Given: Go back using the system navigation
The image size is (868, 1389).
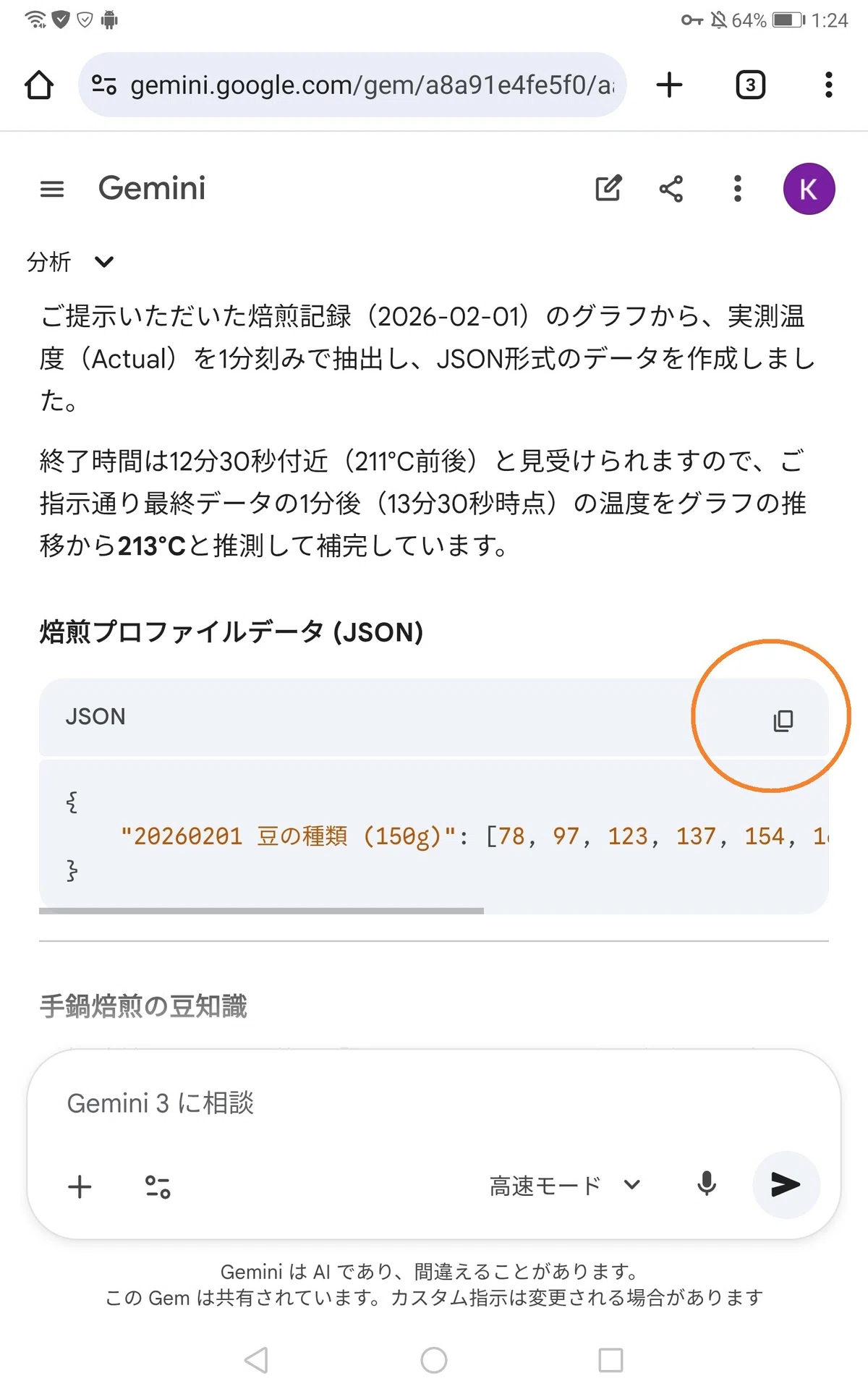Looking at the screenshot, I should [256, 1359].
